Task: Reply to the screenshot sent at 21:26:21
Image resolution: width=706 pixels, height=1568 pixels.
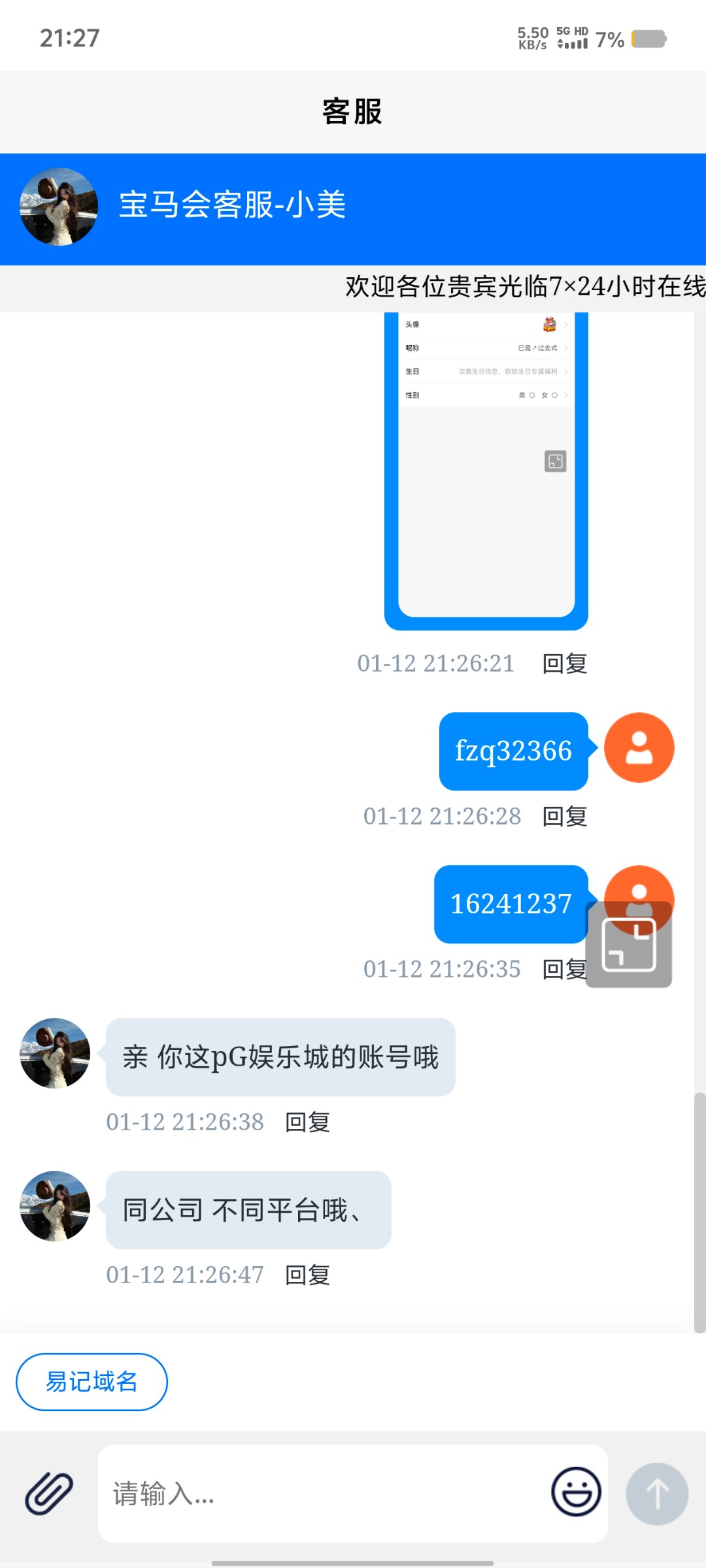Action: coord(565,664)
